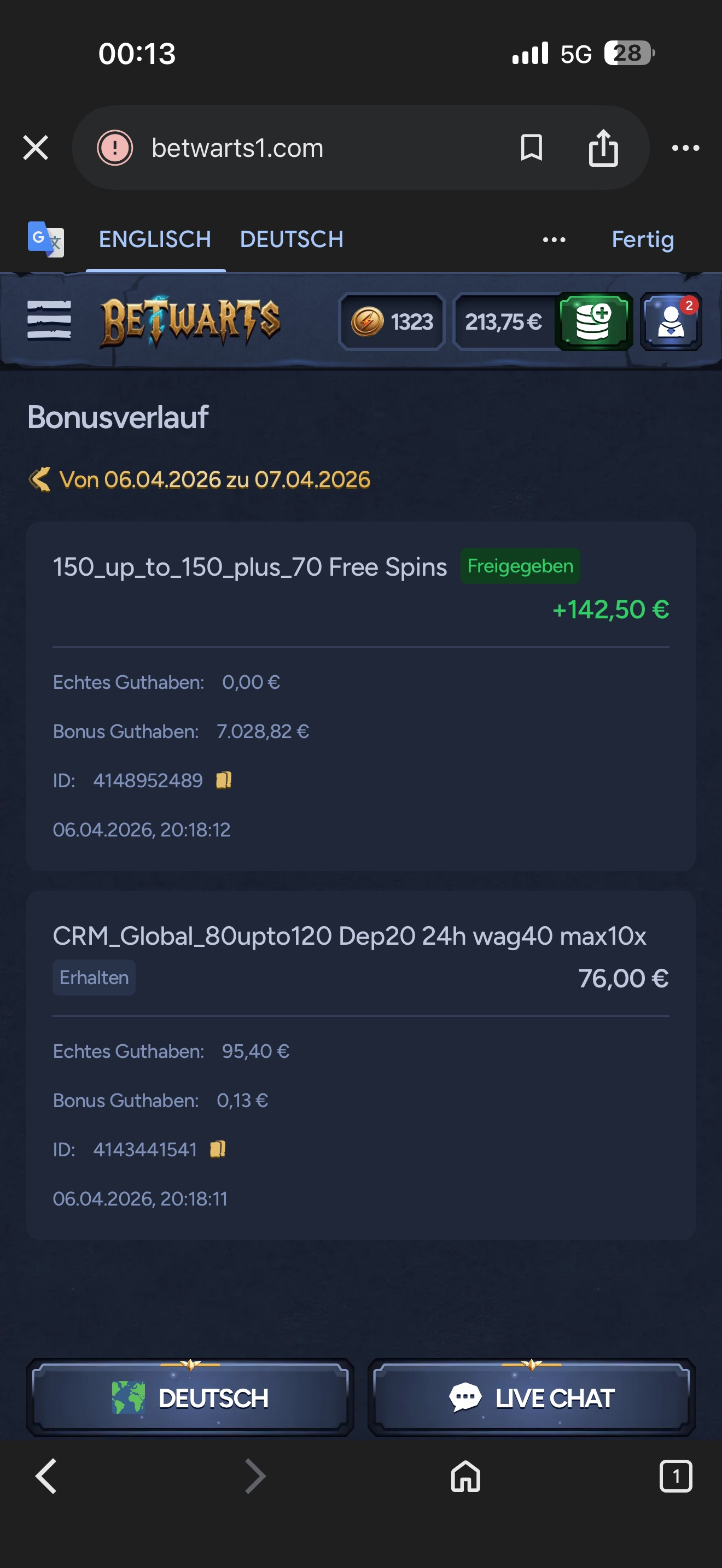Go to the browser home page
722x1568 pixels.
(465, 1476)
